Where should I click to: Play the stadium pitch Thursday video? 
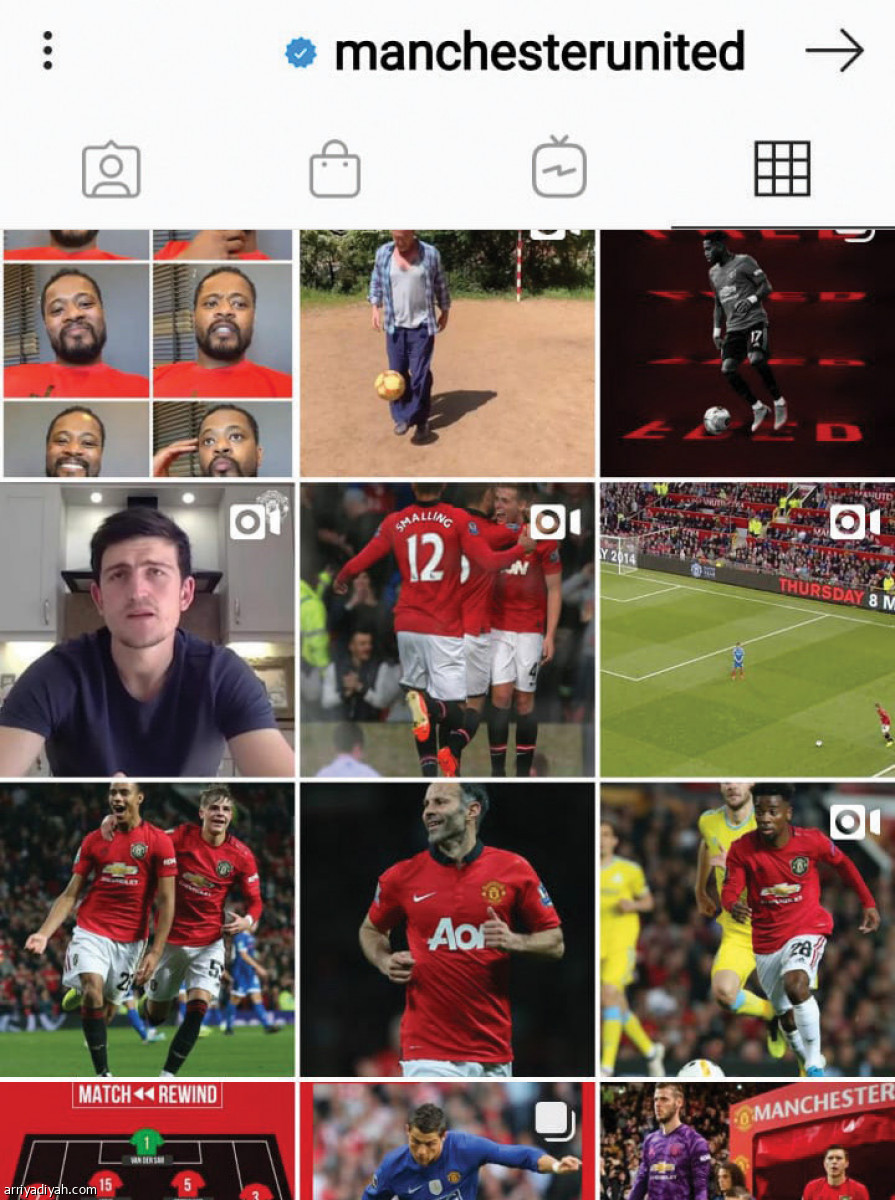[x=746, y=630]
